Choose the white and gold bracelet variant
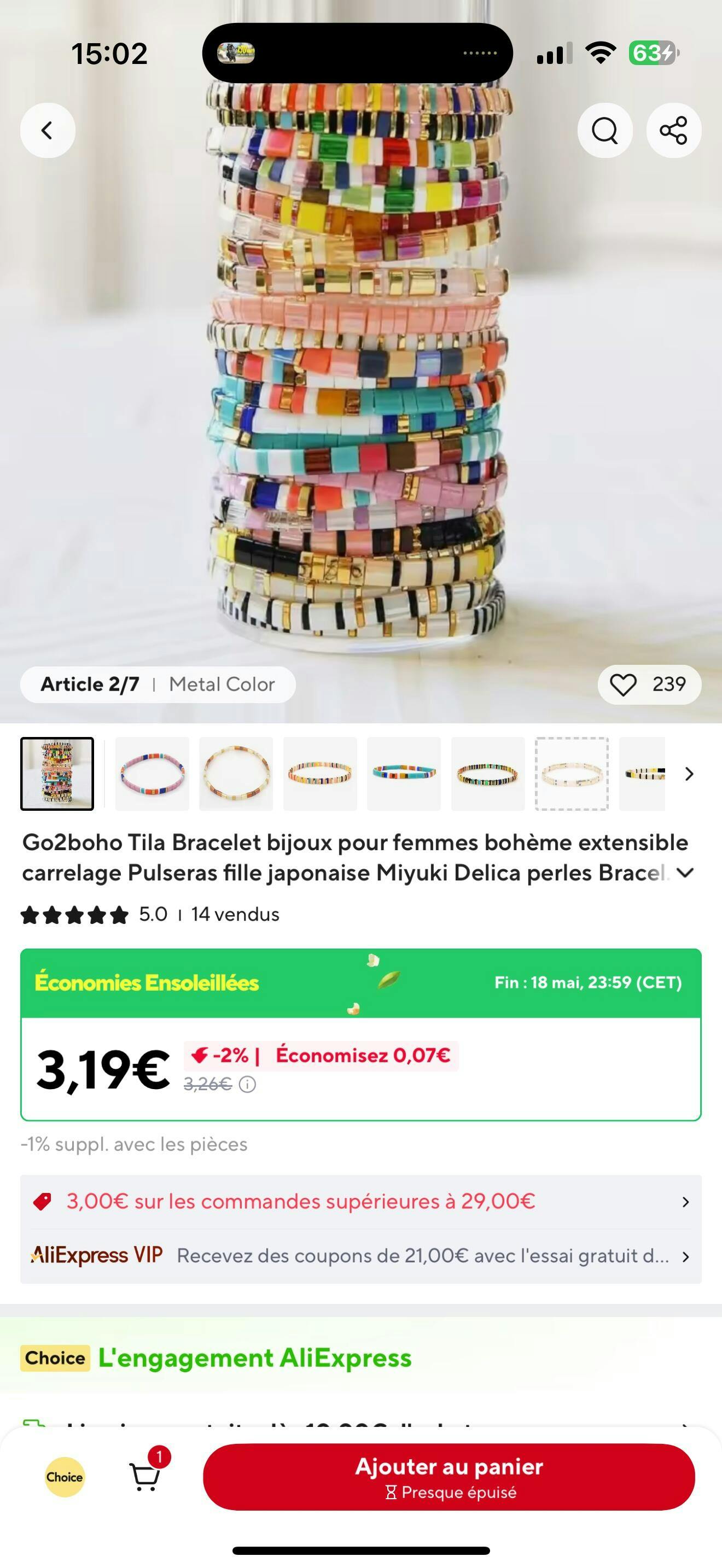 [236, 774]
